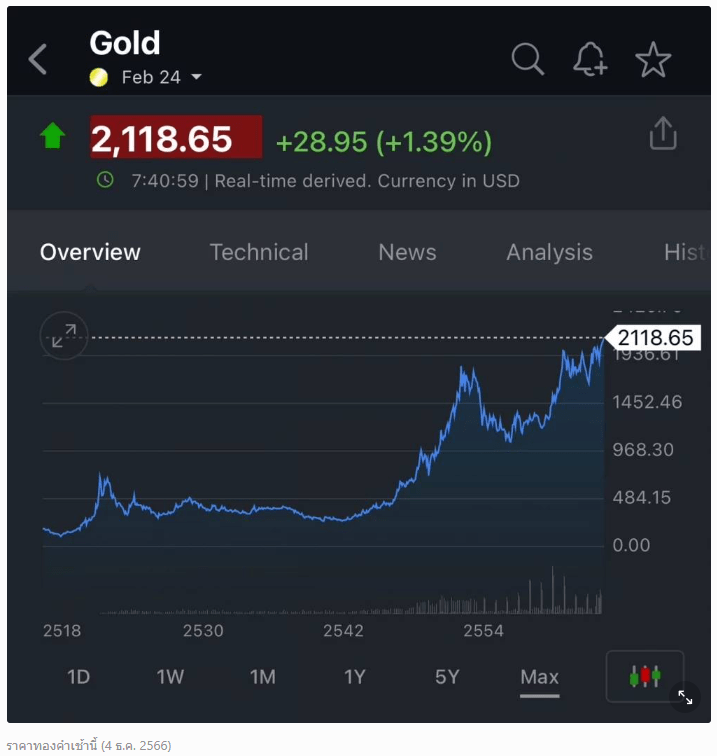
Task: Select the 1W chart range
Action: click(170, 677)
